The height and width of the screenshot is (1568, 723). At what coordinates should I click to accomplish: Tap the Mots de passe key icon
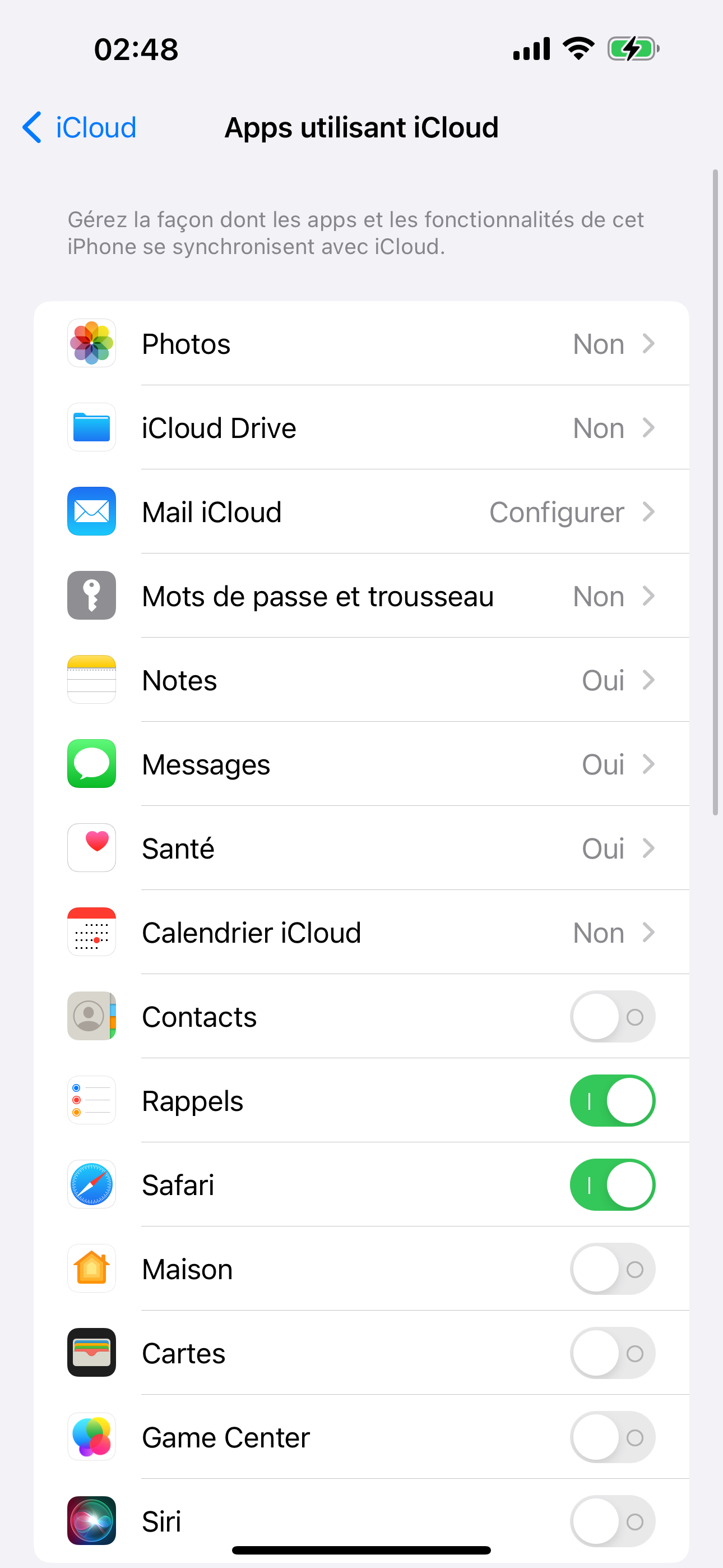(x=91, y=596)
